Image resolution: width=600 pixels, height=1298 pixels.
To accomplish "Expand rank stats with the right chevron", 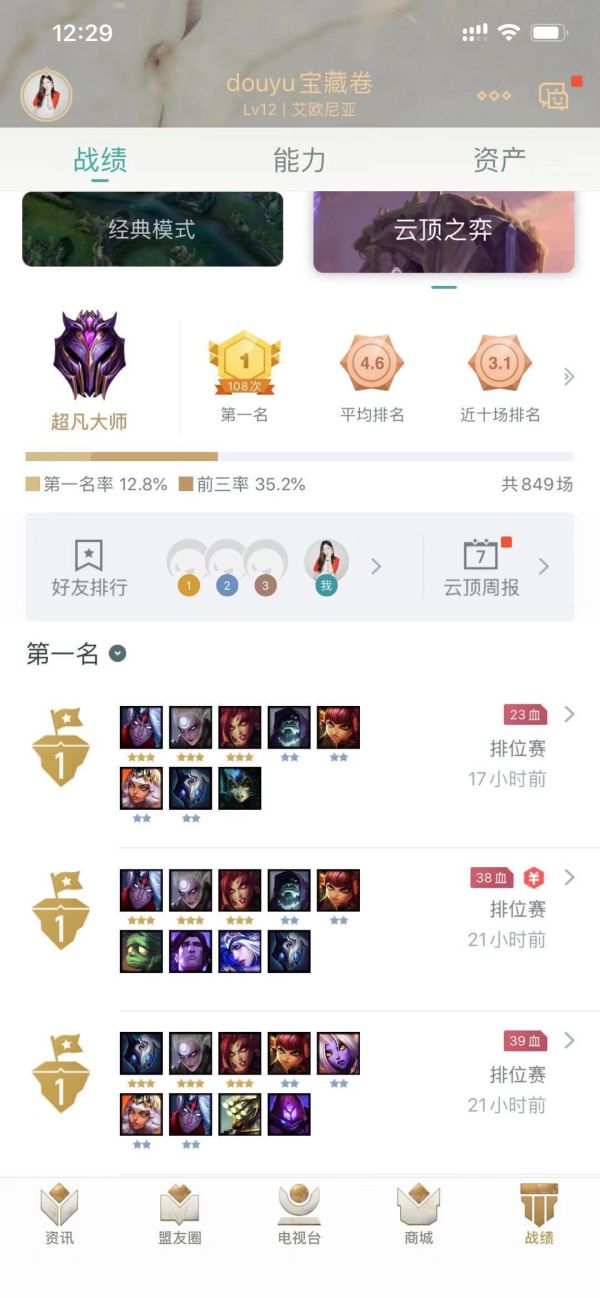I will 569,377.
